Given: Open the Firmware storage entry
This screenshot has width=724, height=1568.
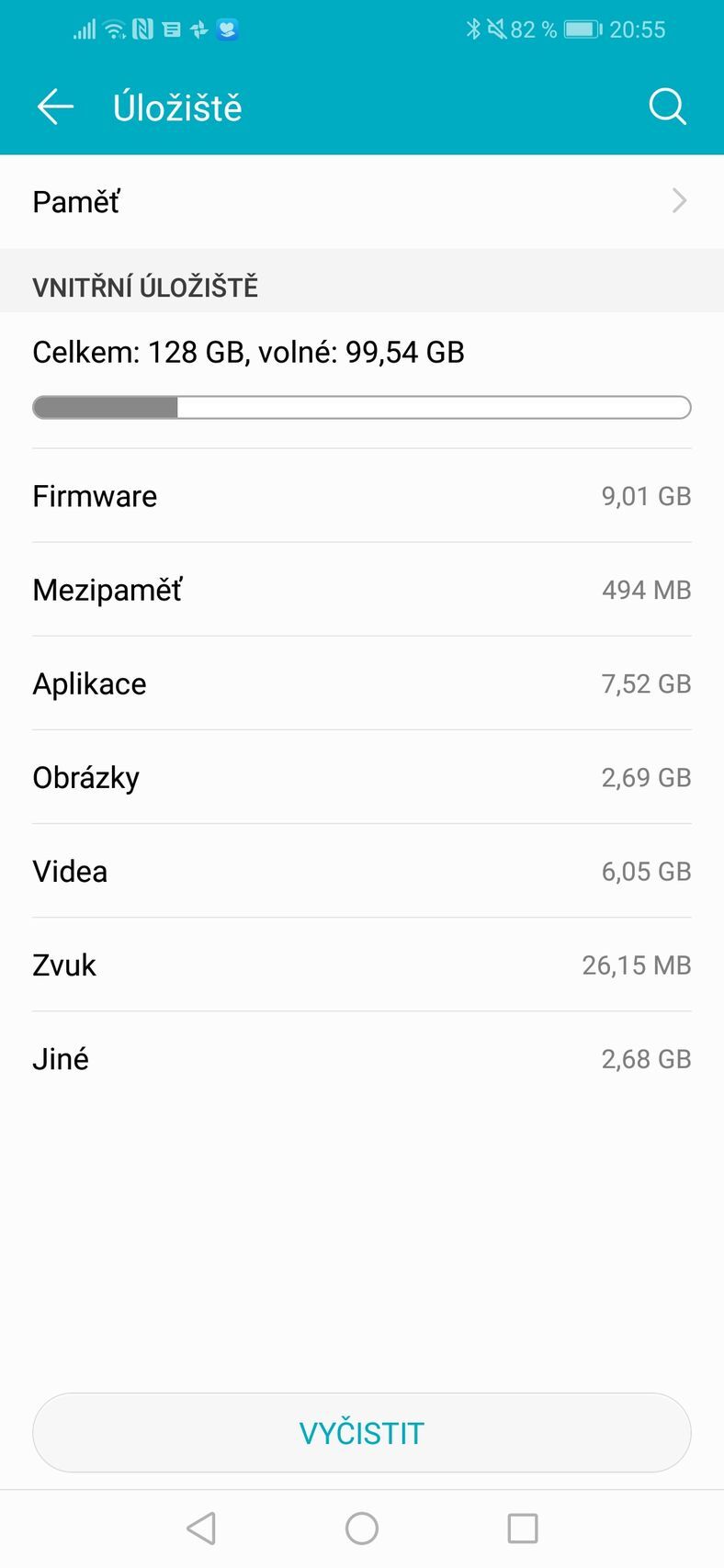Looking at the screenshot, I should pyautogui.click(x=362, y=496).
